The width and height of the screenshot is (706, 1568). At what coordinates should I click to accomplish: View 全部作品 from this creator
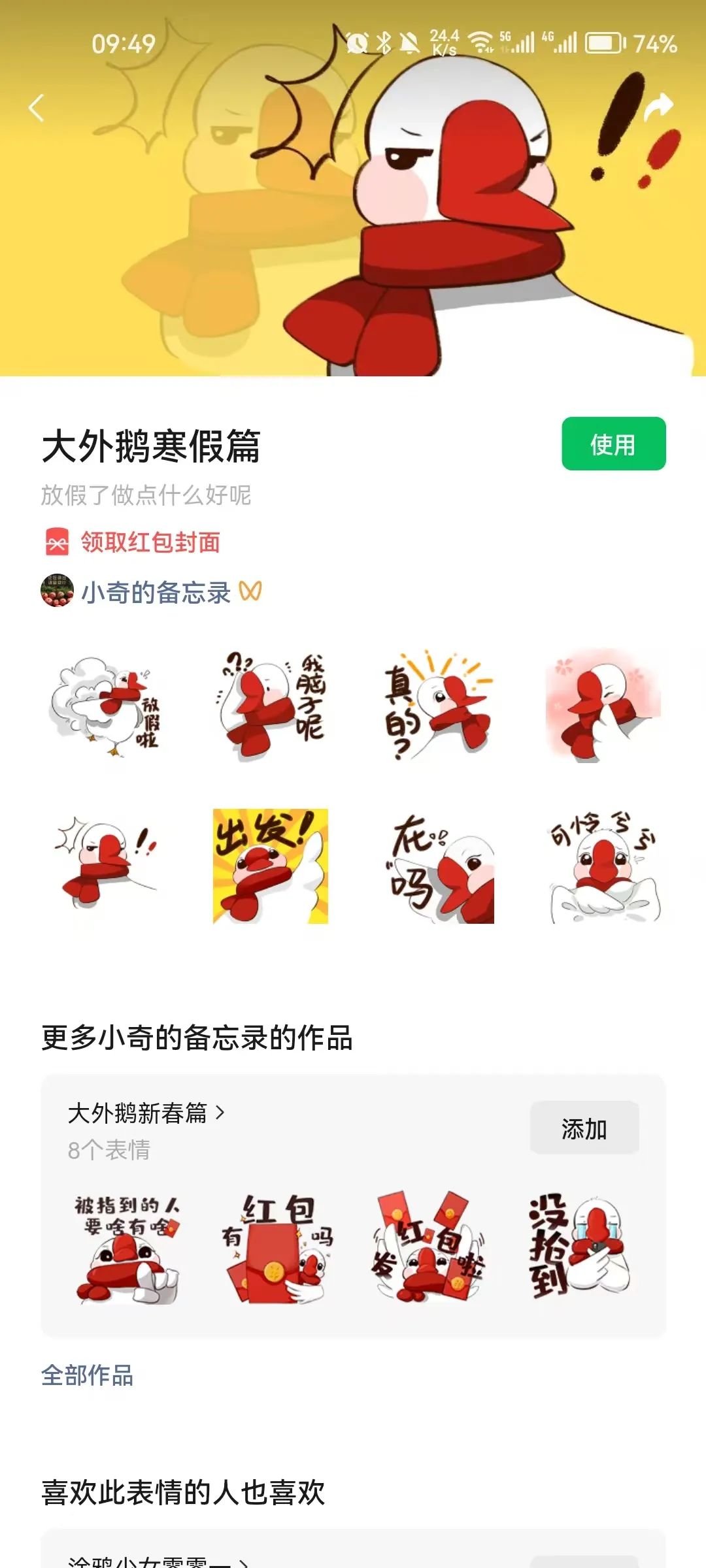coord(88,1375)
